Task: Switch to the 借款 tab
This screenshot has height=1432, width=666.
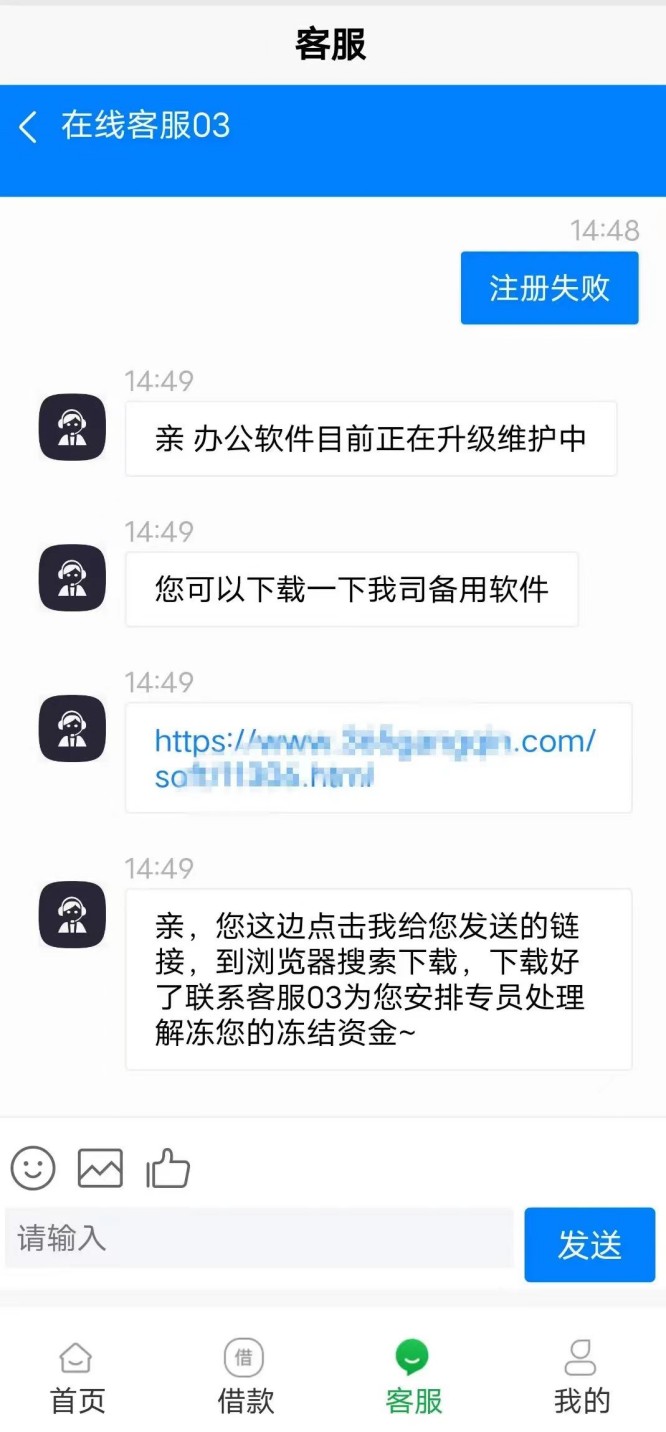Action: pyautogui.click(x=245, y=1378)
